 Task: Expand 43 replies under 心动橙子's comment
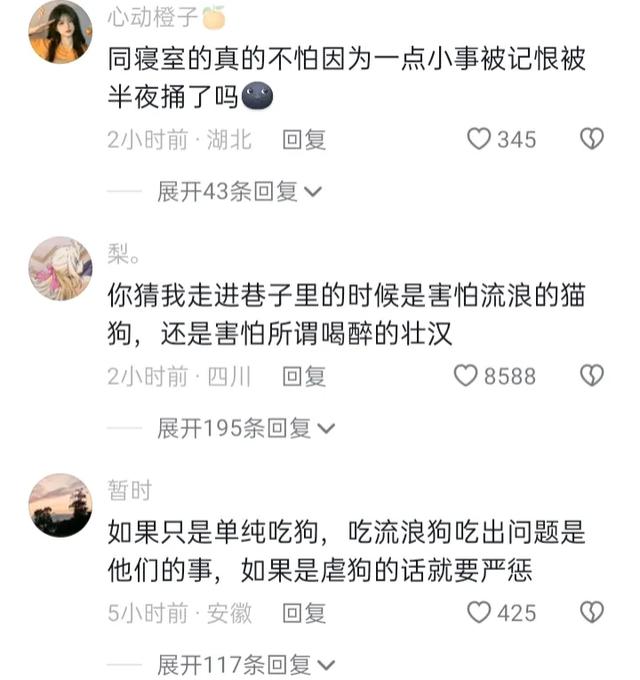(x=240, y=192)
